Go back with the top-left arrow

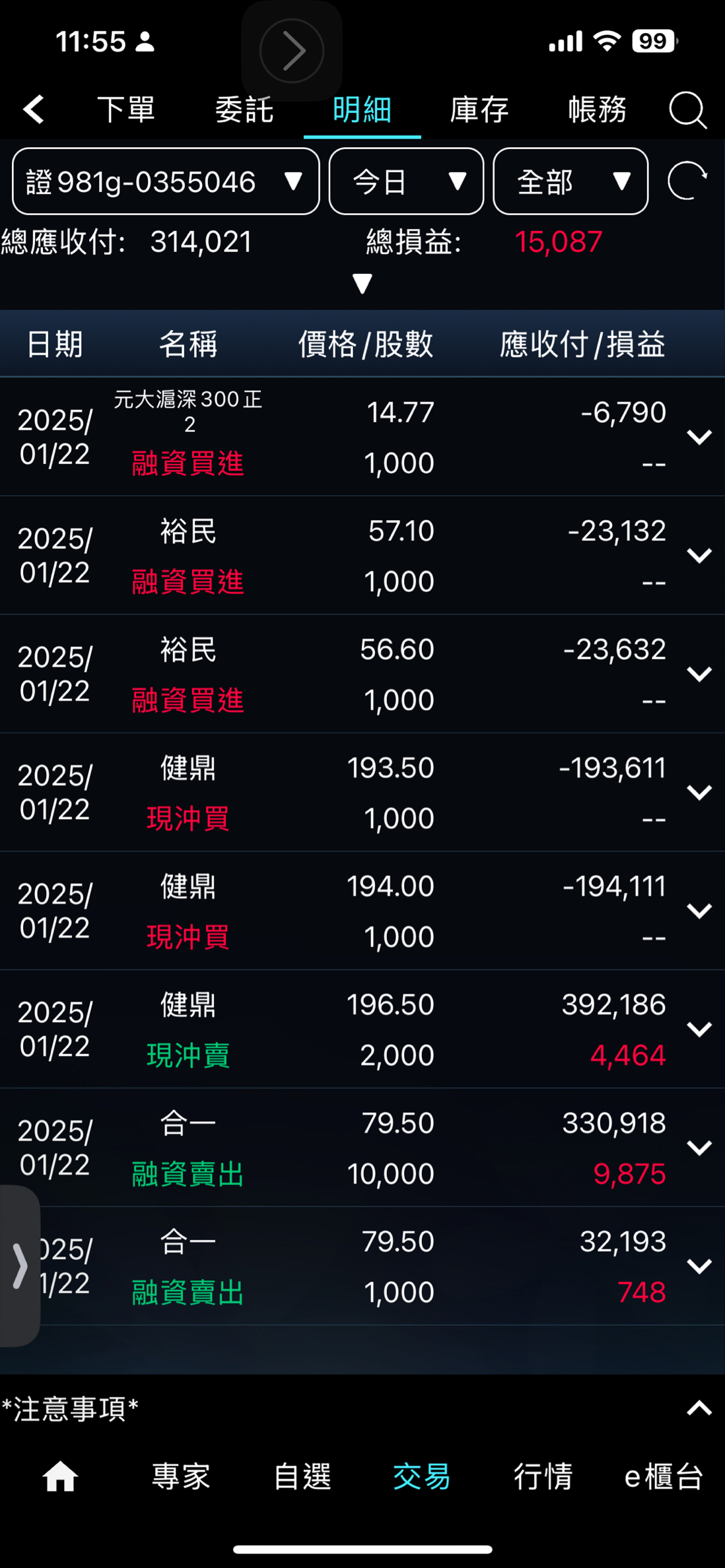click(33, 109)
